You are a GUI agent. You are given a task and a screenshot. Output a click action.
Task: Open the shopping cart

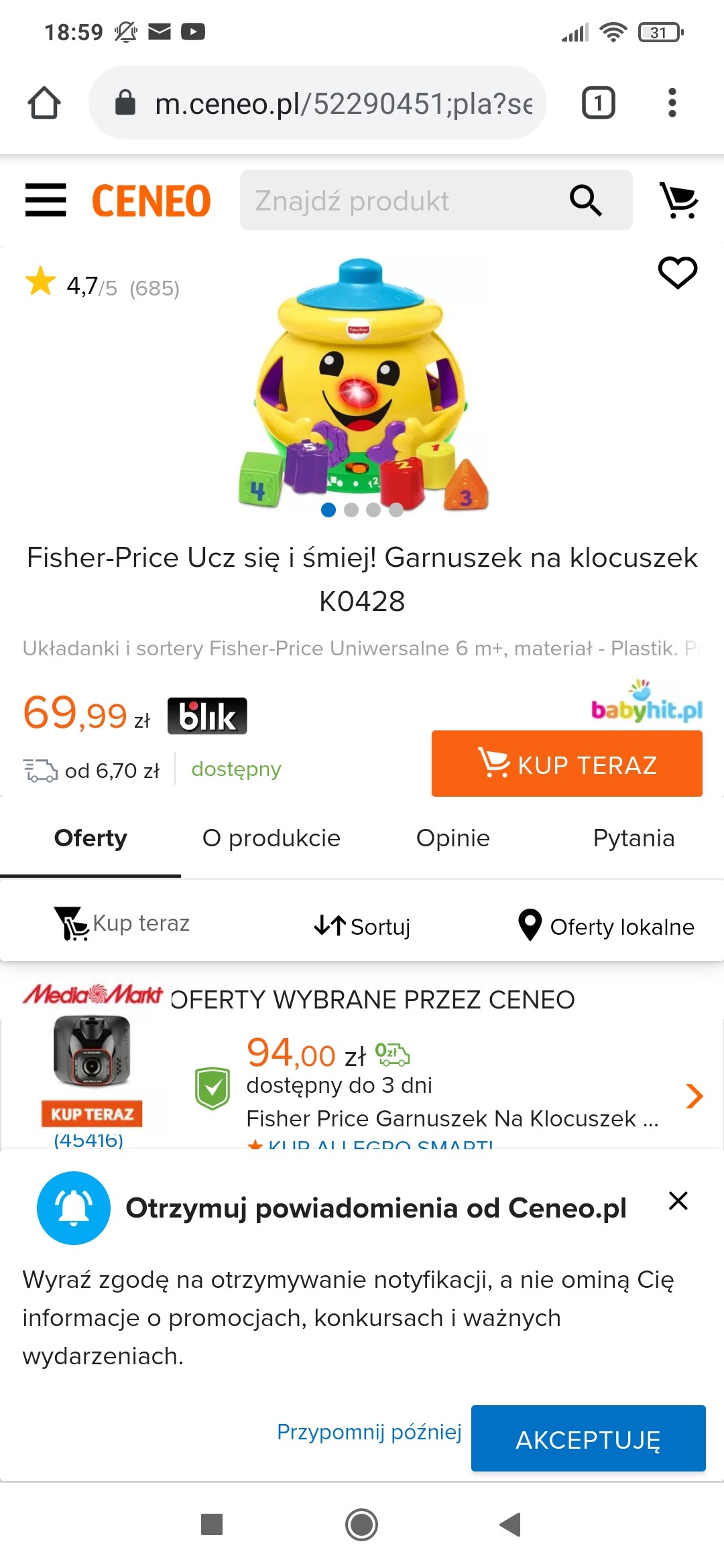tap(678, 200)
